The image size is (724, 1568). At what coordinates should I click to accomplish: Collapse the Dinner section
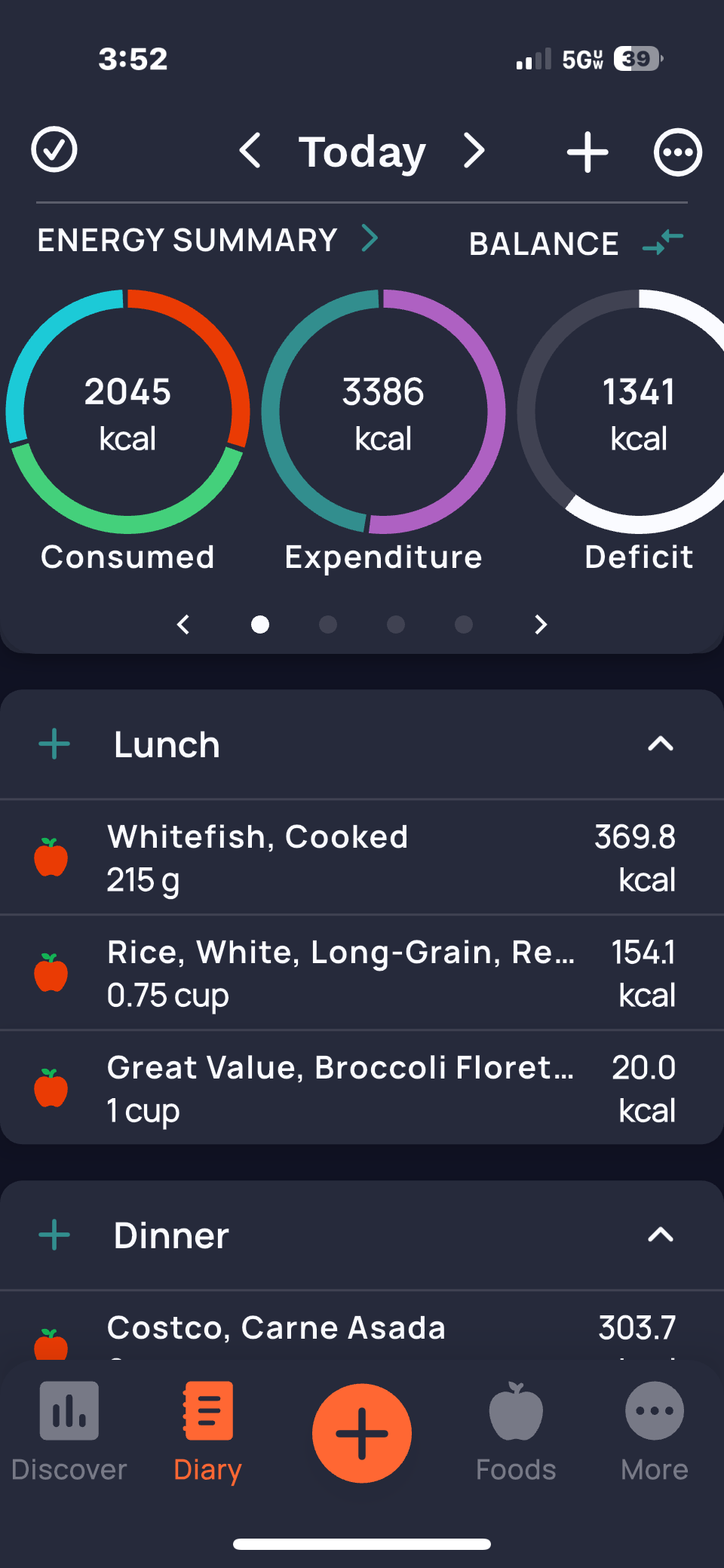660,1235
